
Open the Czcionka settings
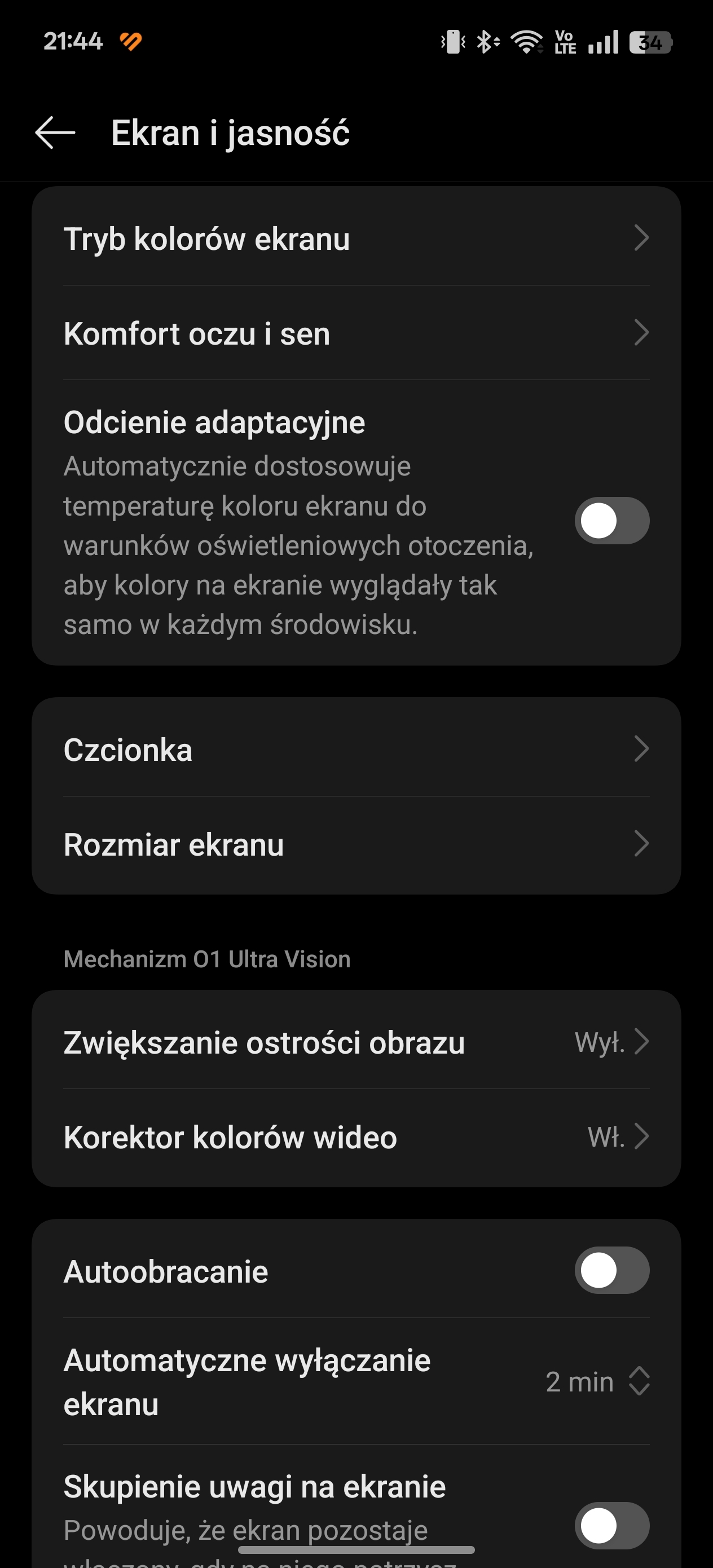[356, 748]
